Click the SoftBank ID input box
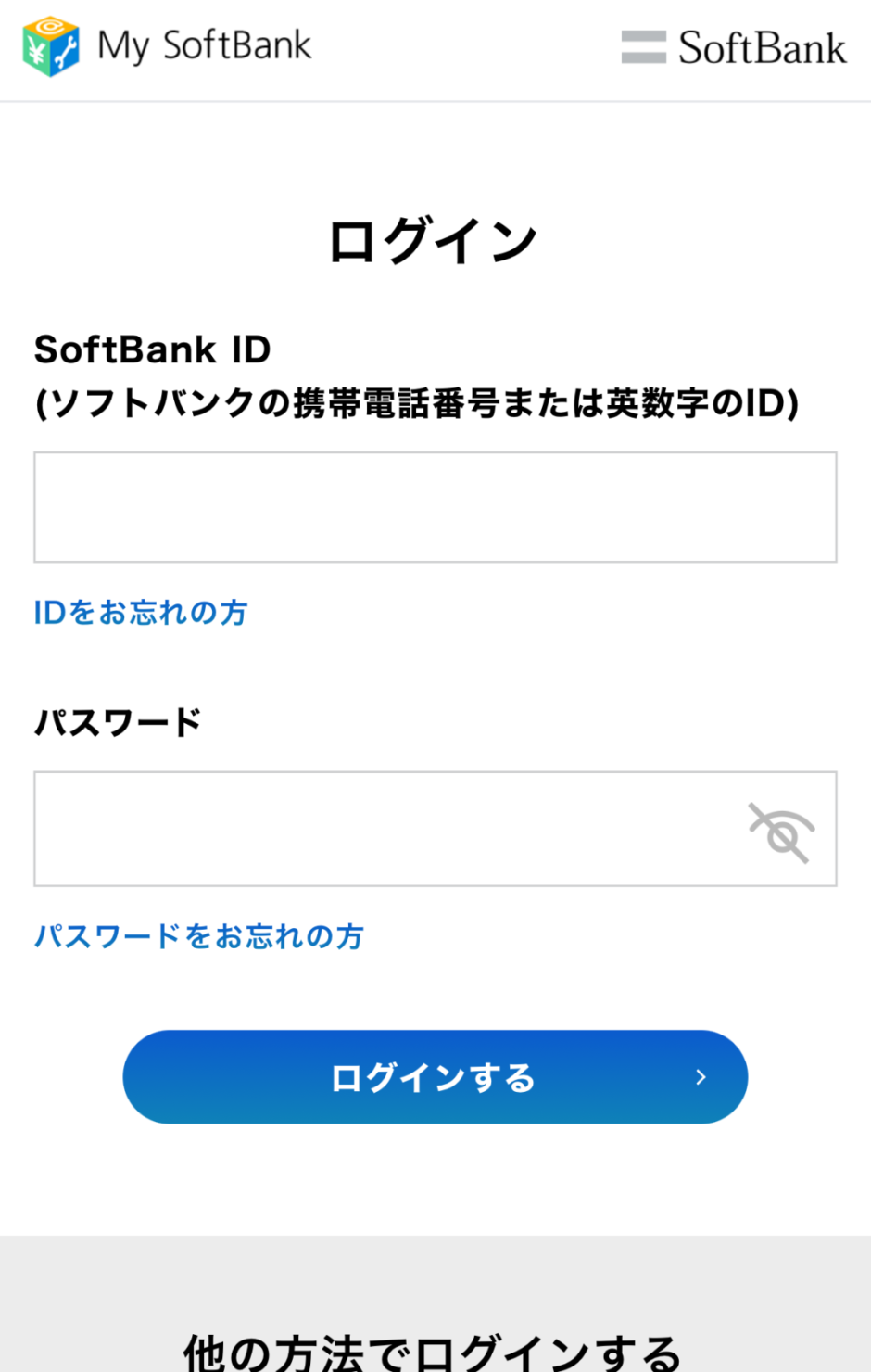 435,507
